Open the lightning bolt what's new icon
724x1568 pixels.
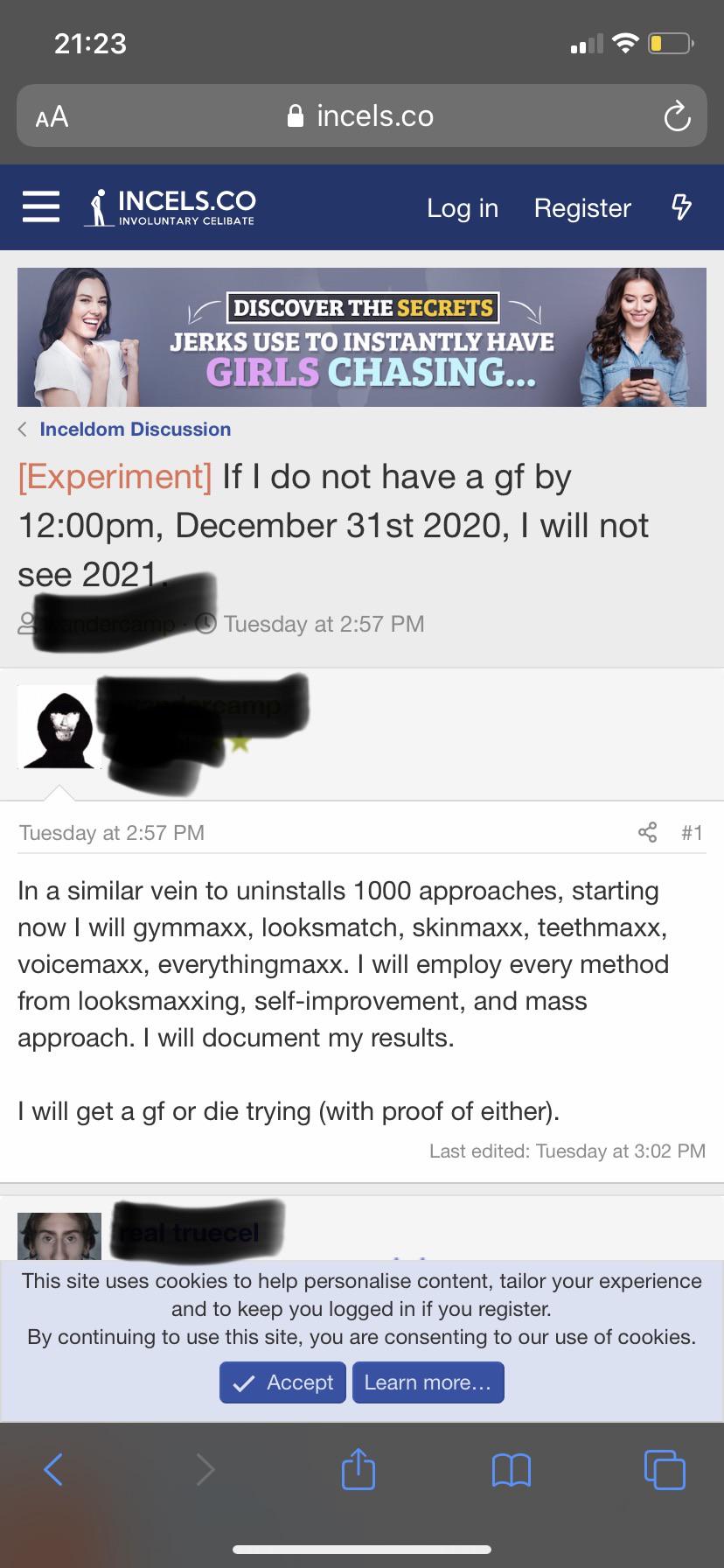pos(681,207)
